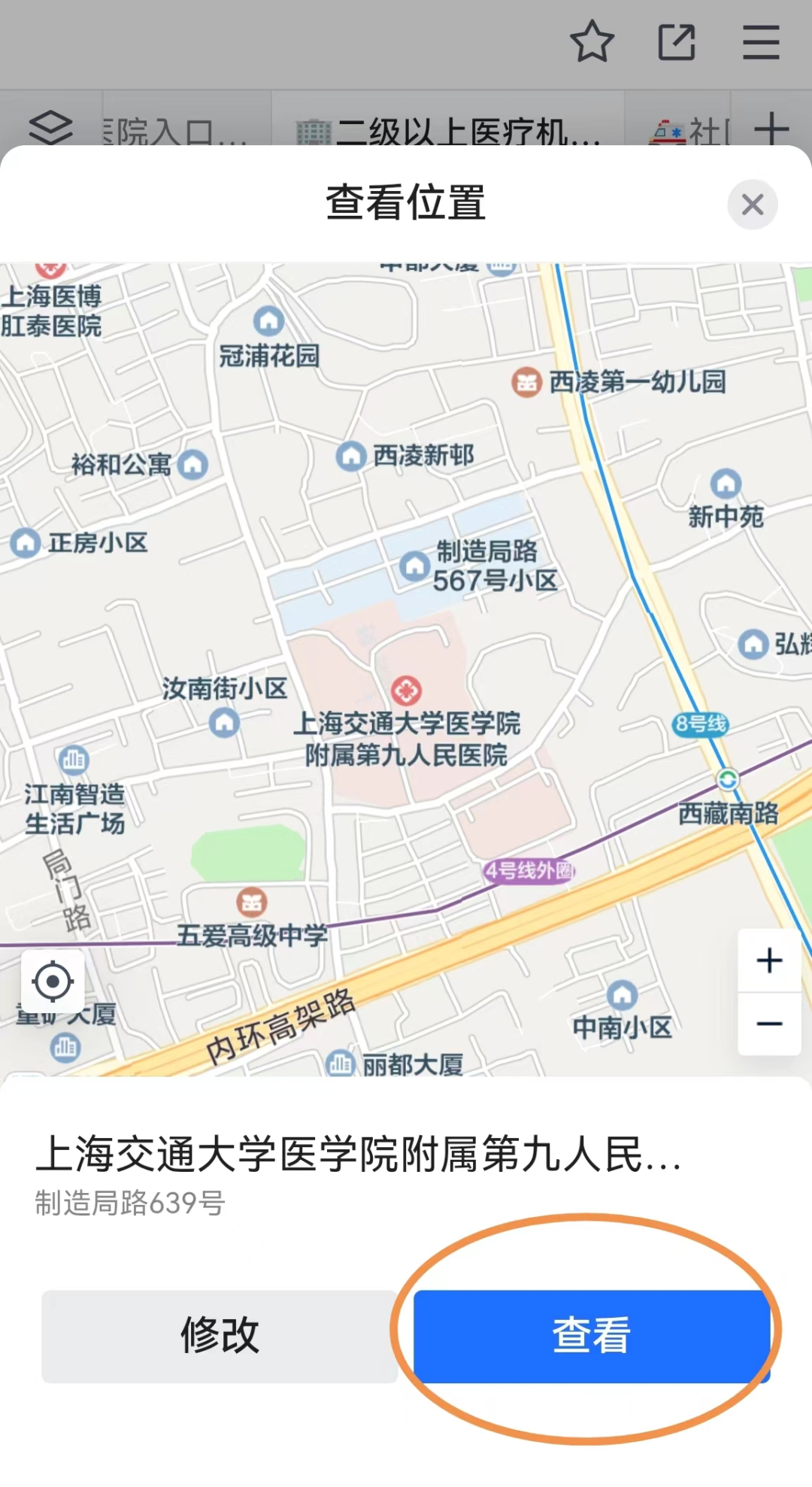Open the browser menu via hamburger icon
Image resolution: width=812 pixels, height=1487 pixels.
click(x=761, y=41)
